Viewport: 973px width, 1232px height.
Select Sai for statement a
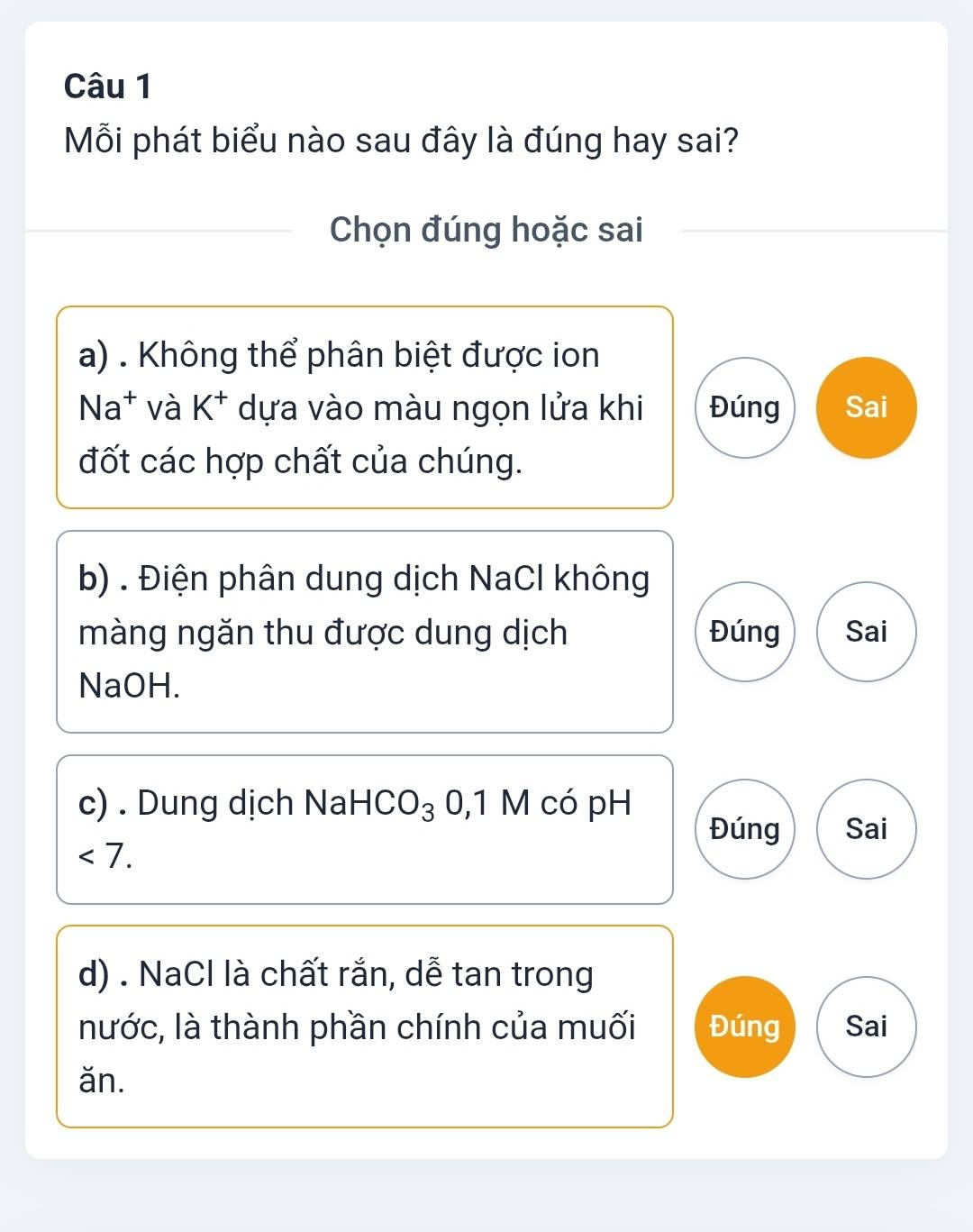(x=866, y=407)
